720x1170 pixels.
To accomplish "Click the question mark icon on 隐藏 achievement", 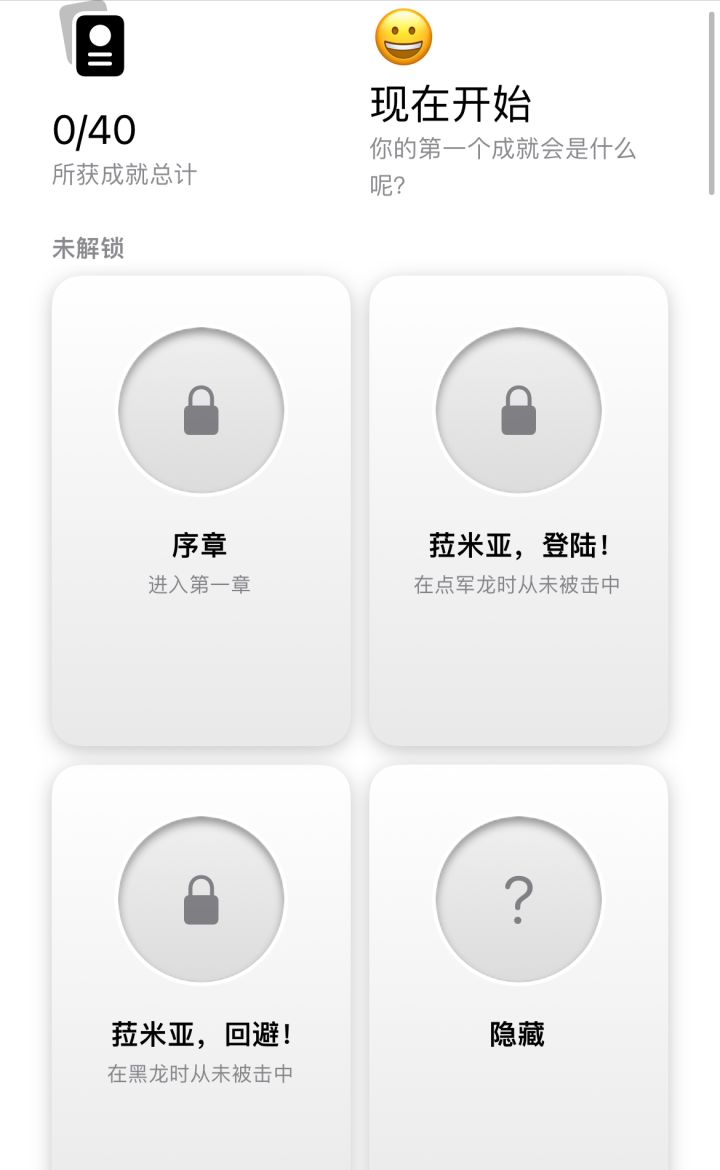I will (x=517, y=899).
